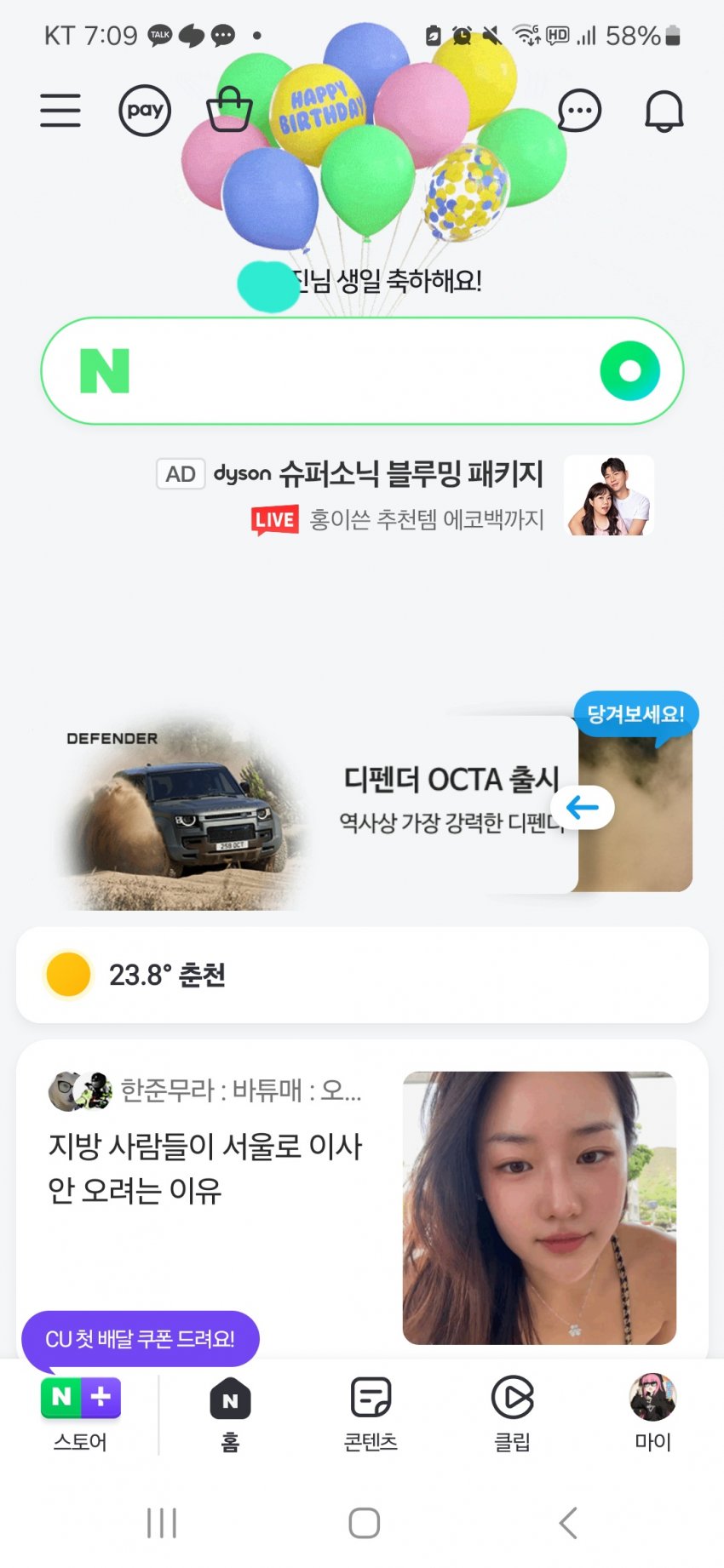Open the shopping basket icon
Image resolution: width=724 pixels, height=1568 pixels.
click(229, 111)
